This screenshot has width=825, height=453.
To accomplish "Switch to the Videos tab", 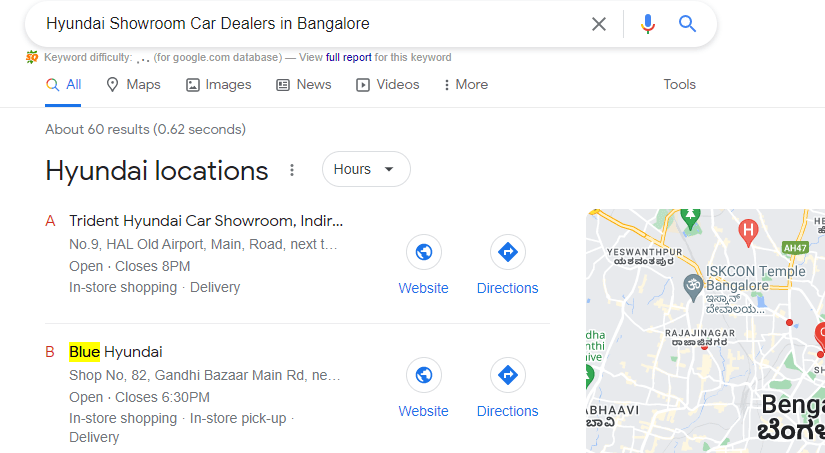I will click(388, 84).
